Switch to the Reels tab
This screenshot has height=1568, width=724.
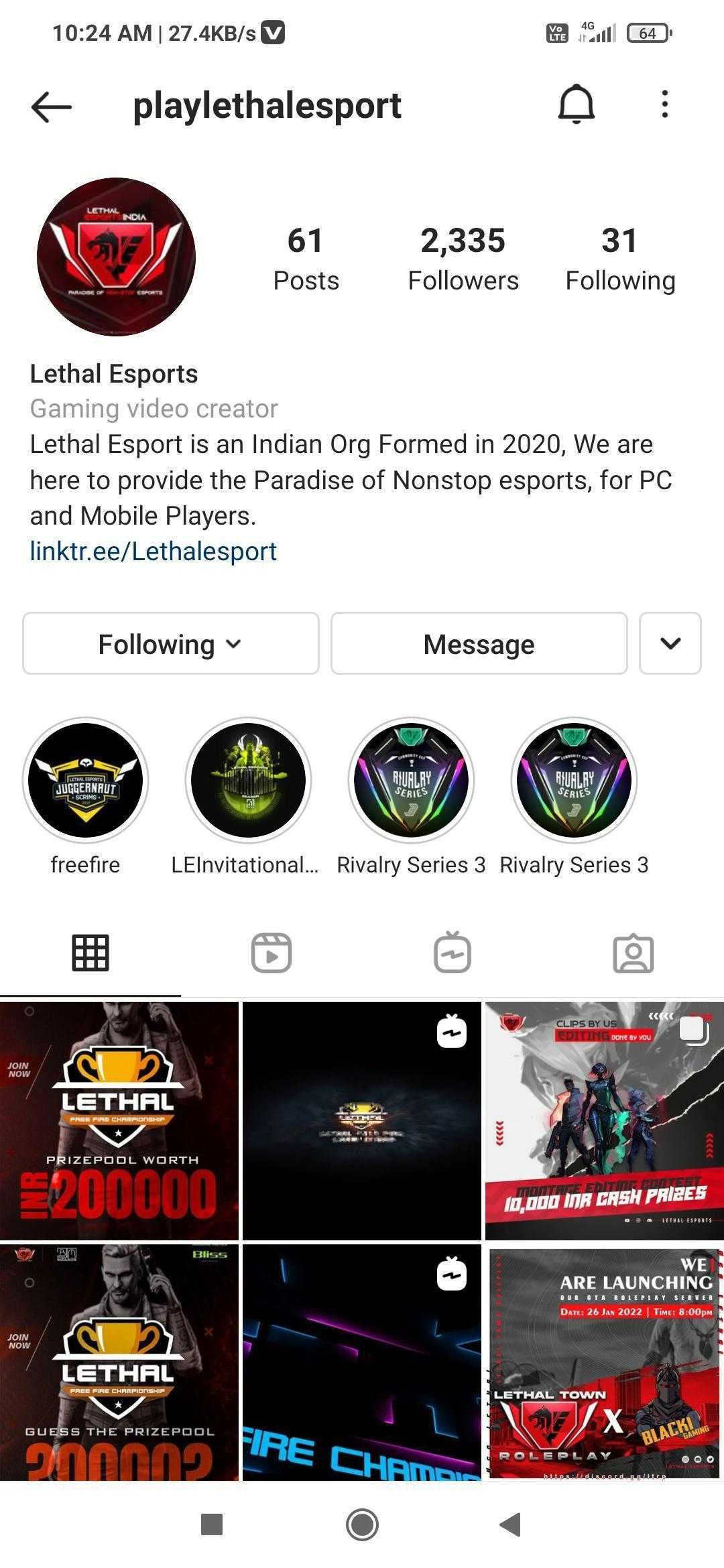pos(271,952)
